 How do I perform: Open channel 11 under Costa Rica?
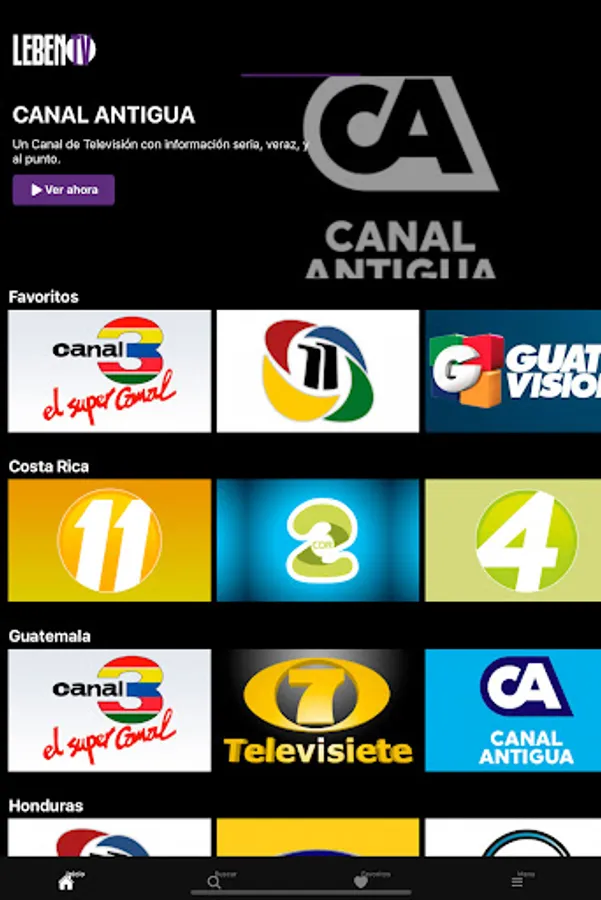tap(110, 540)
